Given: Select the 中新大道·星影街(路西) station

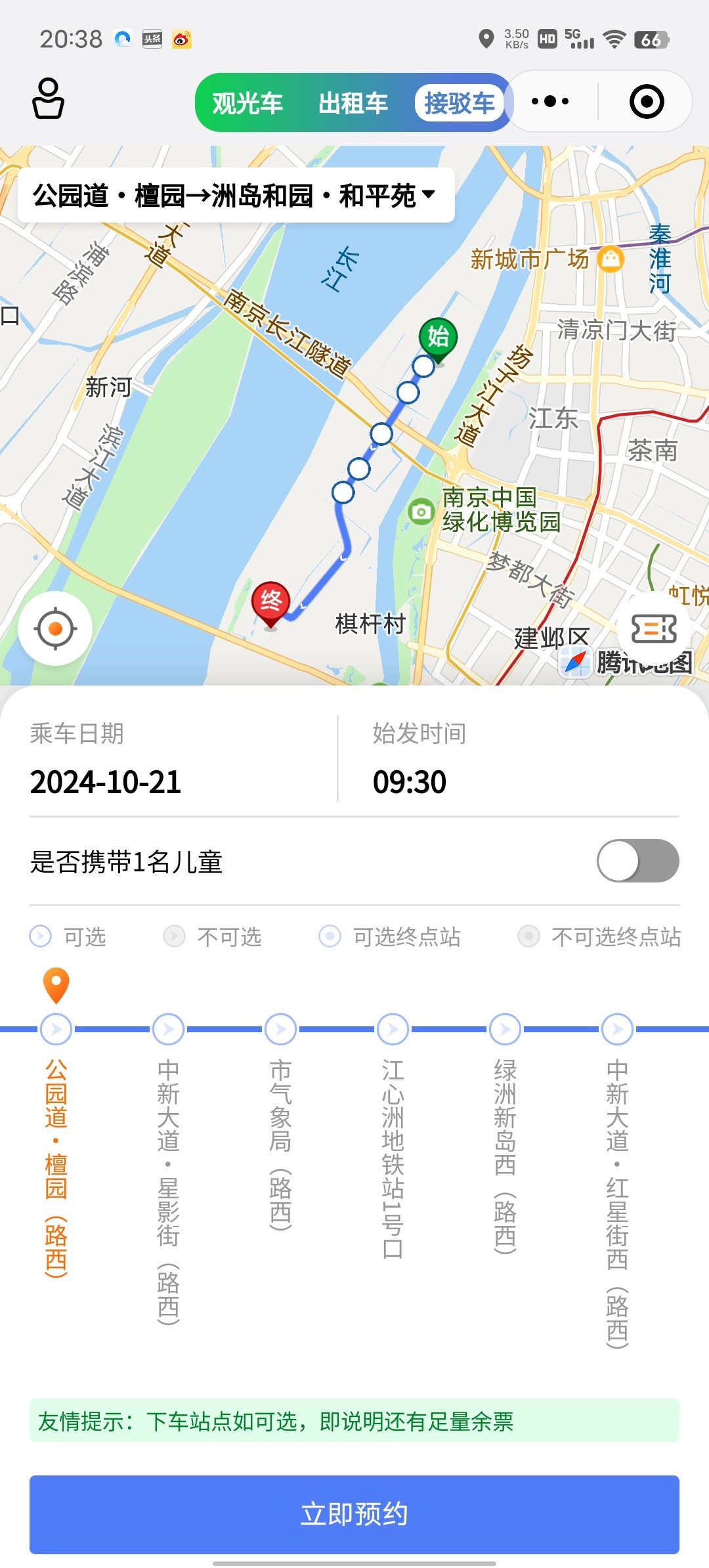Looking at the screenshot, I should [169, 1029].
